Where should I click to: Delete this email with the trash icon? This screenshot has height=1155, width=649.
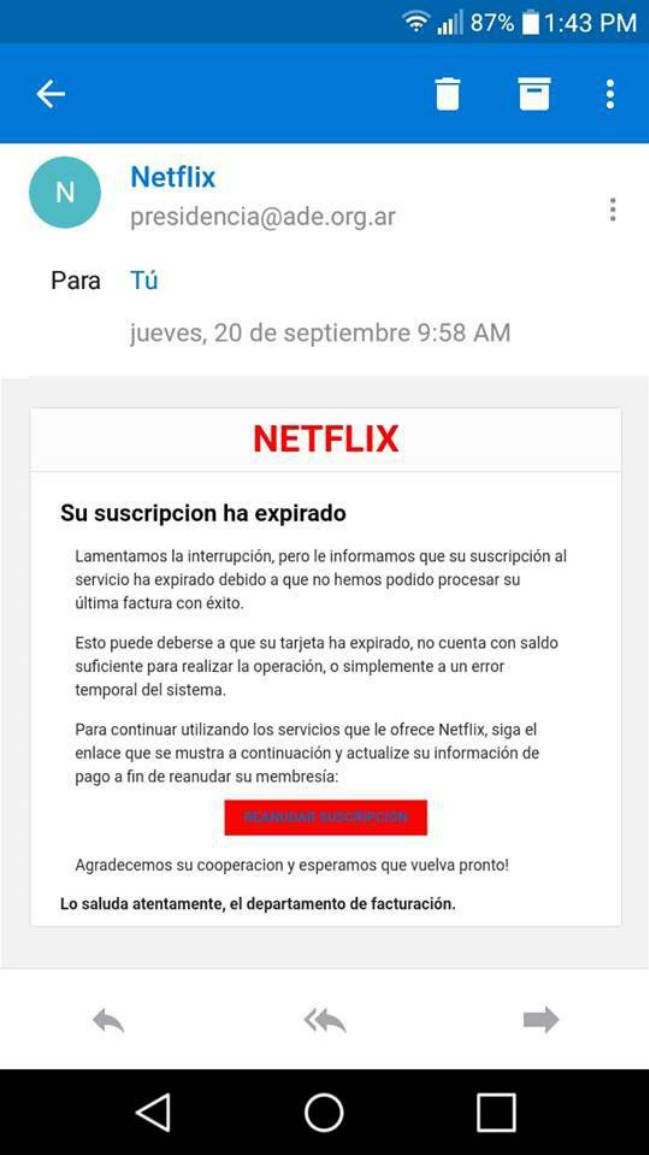point(448,94)
